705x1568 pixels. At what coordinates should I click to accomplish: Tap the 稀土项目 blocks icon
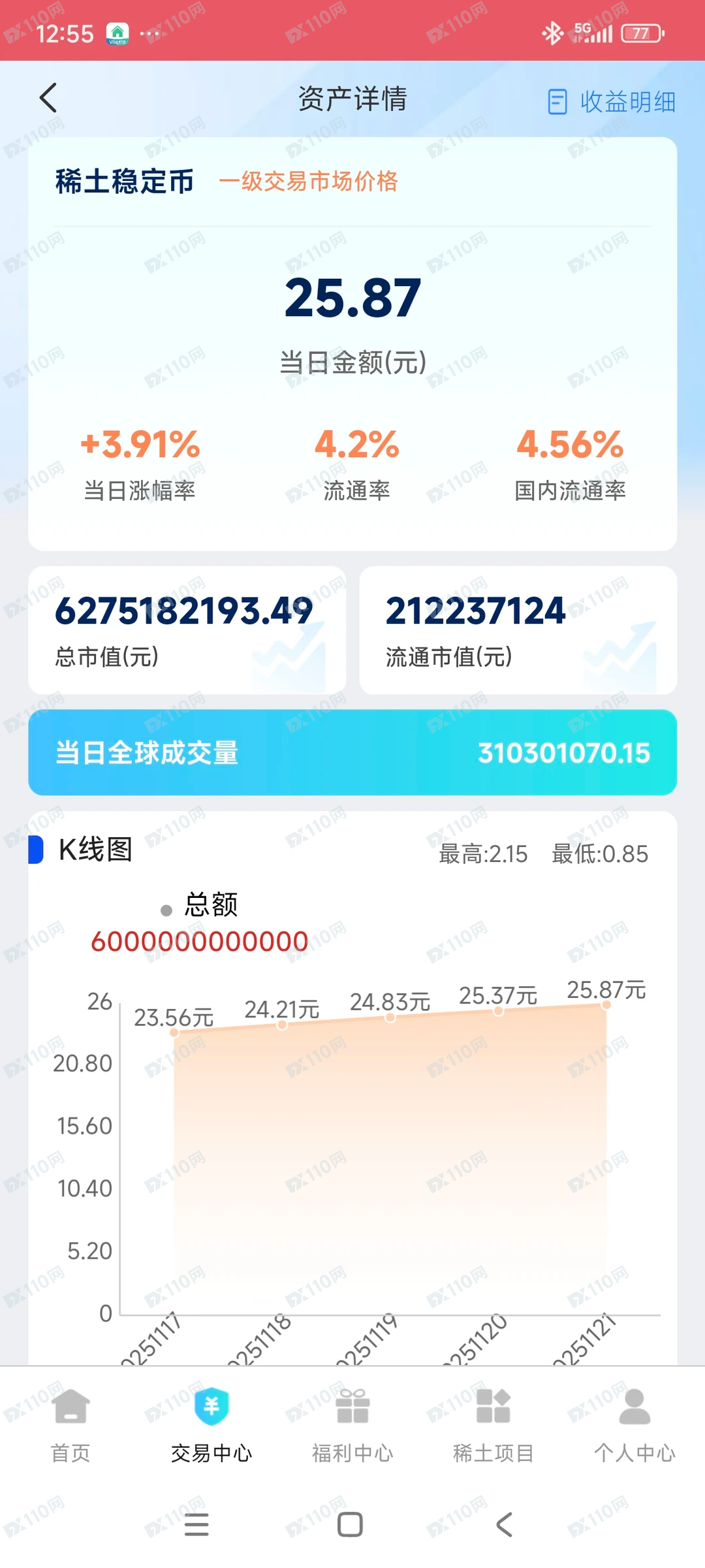[x=493, y=1408]
